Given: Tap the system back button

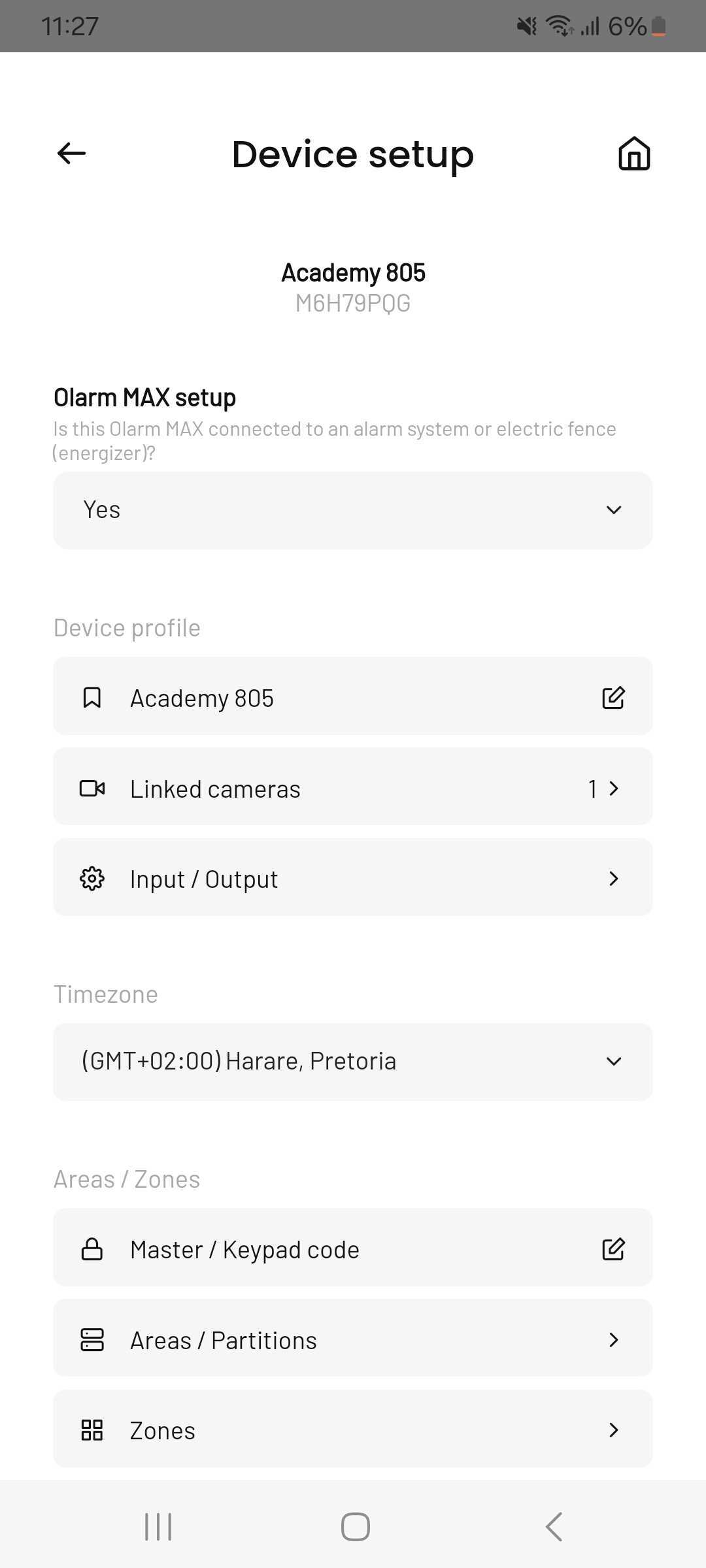Looking at the screenshot, I should click(x=554, y=1527).
